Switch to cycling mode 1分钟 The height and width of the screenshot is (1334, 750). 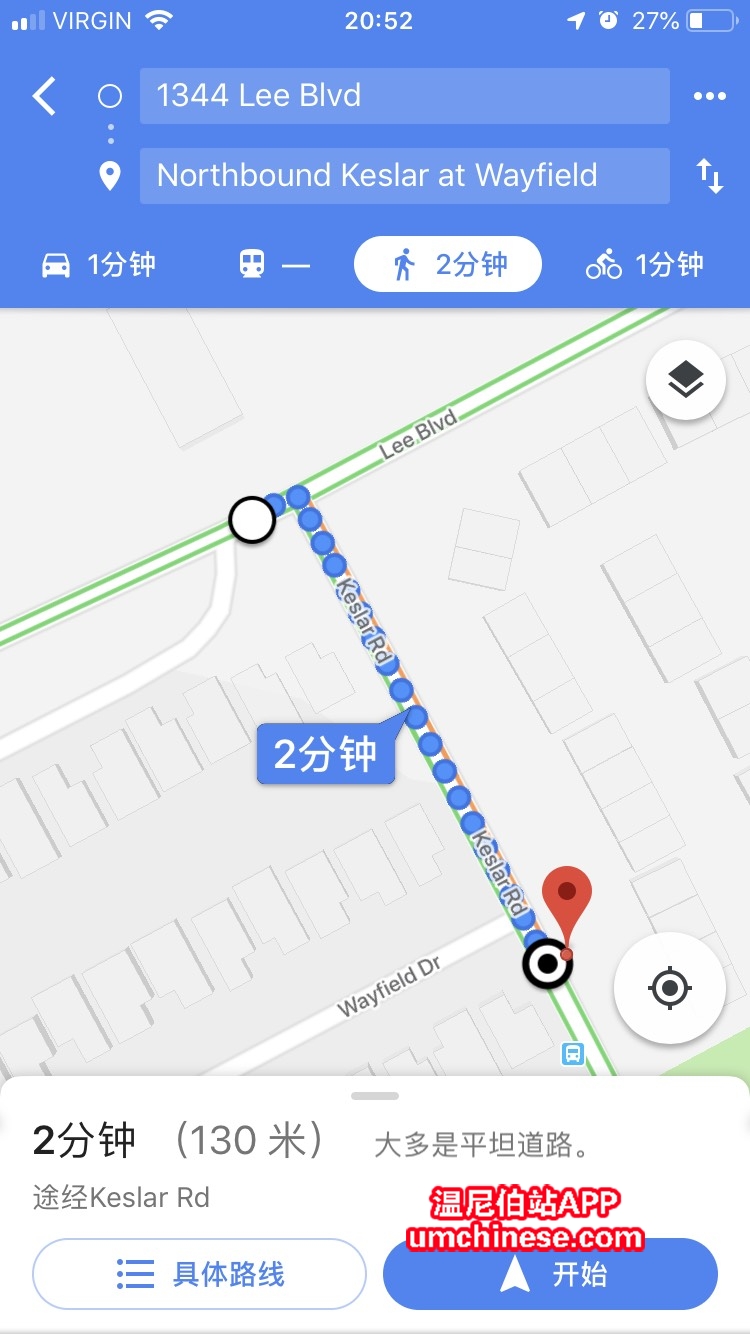pos(645,265)
